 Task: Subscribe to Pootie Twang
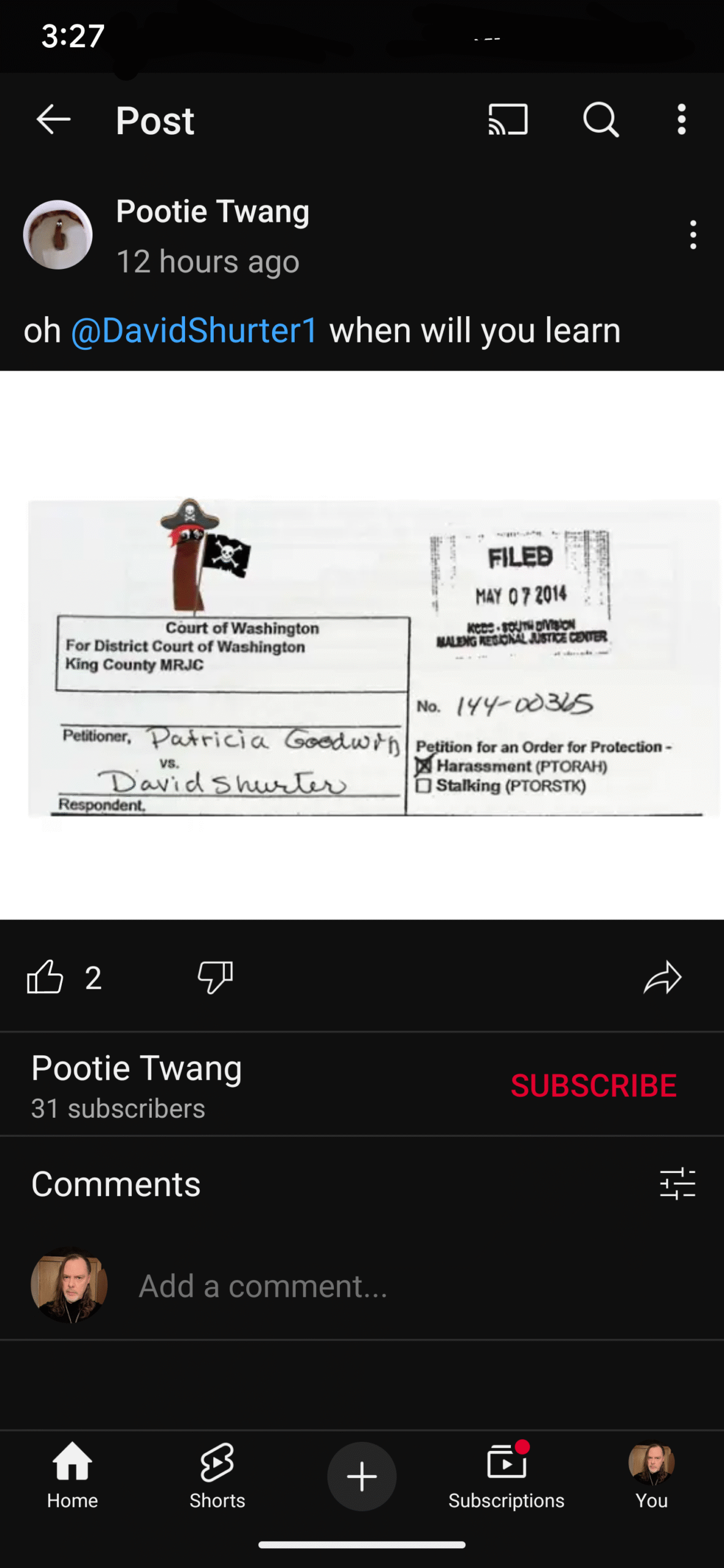(593, 1085)
